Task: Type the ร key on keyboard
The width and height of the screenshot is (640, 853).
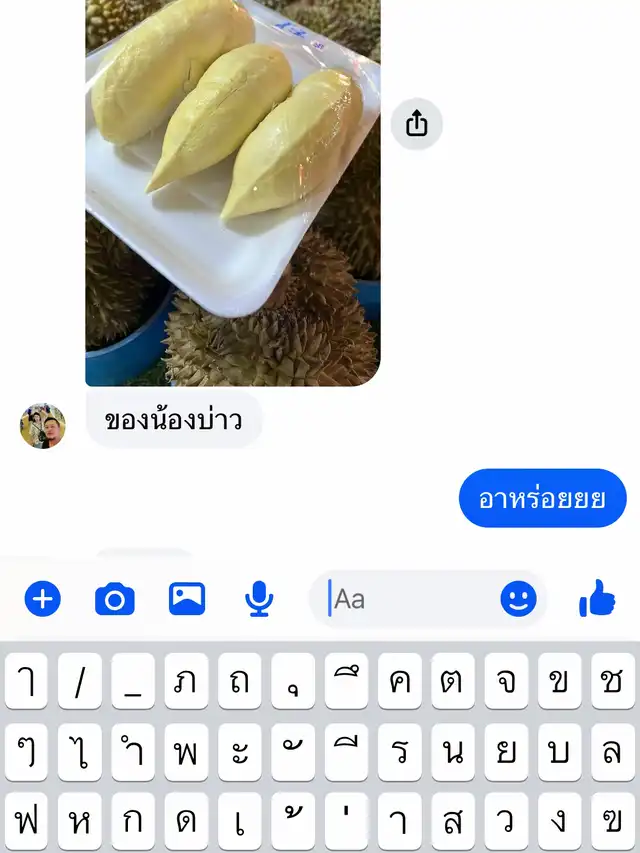Action: click(399, 752)
